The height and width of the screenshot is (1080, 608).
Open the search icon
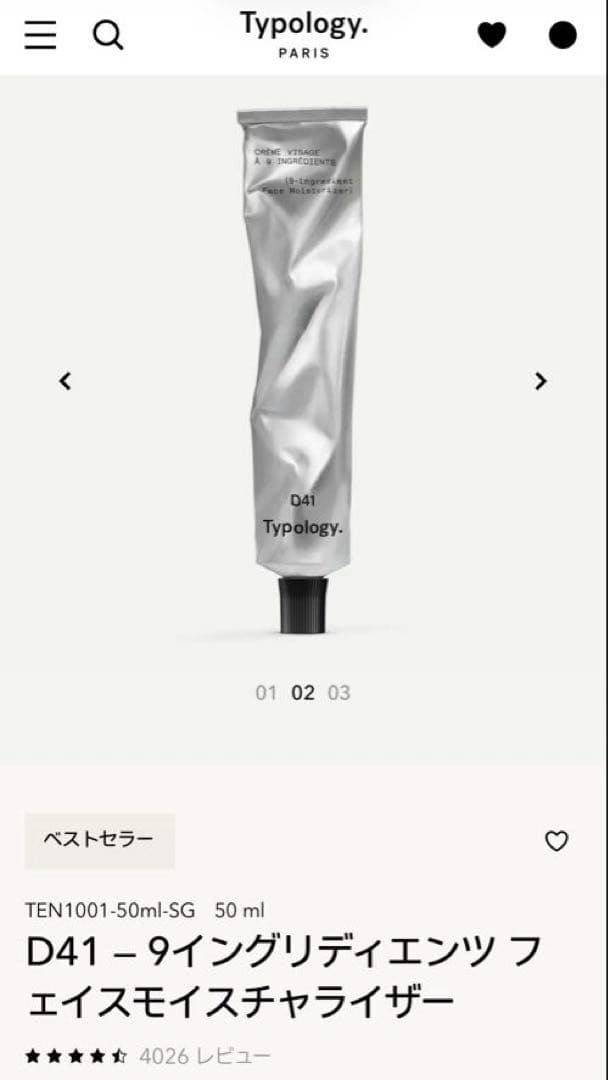coord(107,35)
